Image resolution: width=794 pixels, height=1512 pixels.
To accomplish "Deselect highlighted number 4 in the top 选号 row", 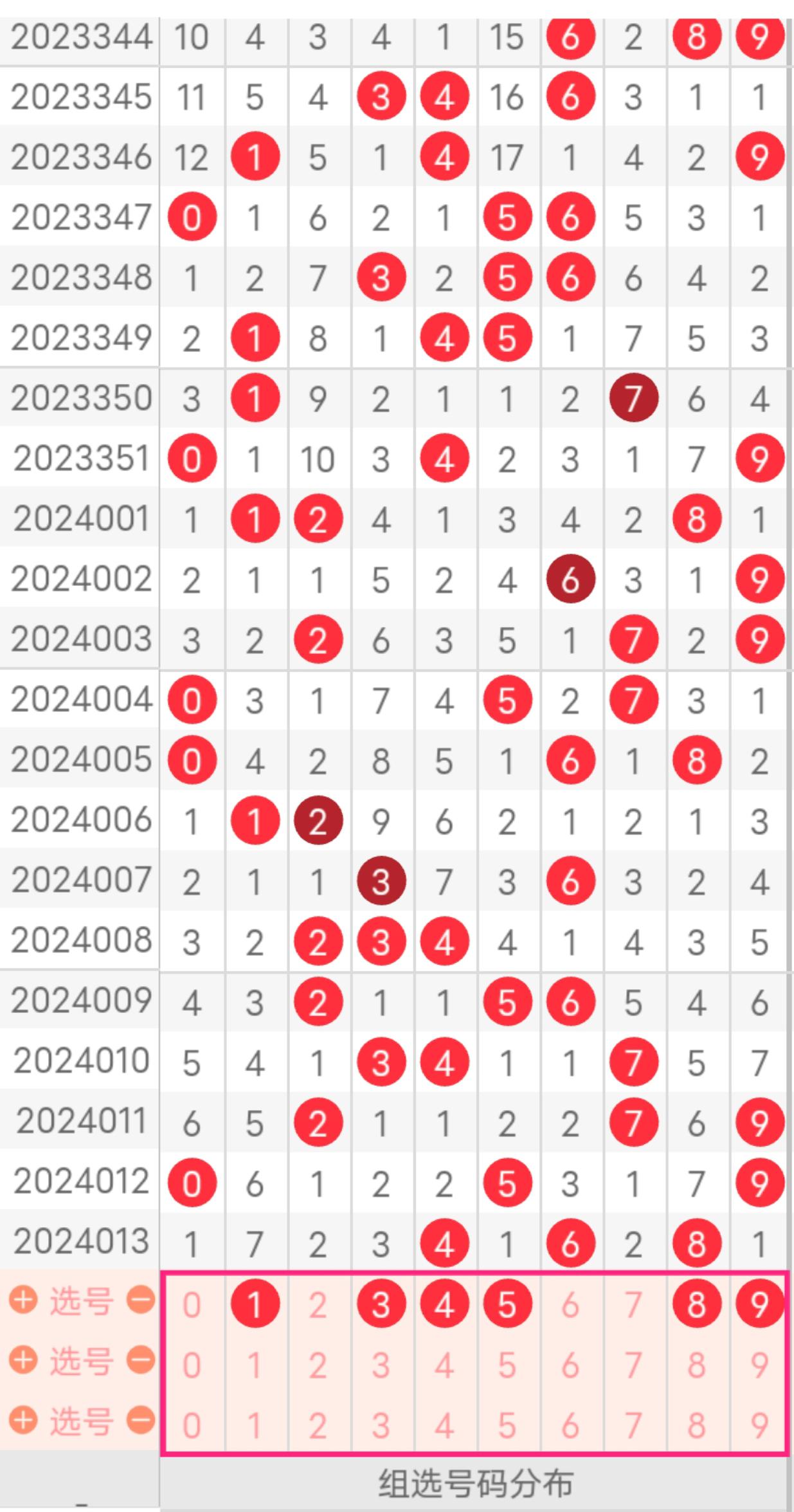I will tap(444, 1304).
